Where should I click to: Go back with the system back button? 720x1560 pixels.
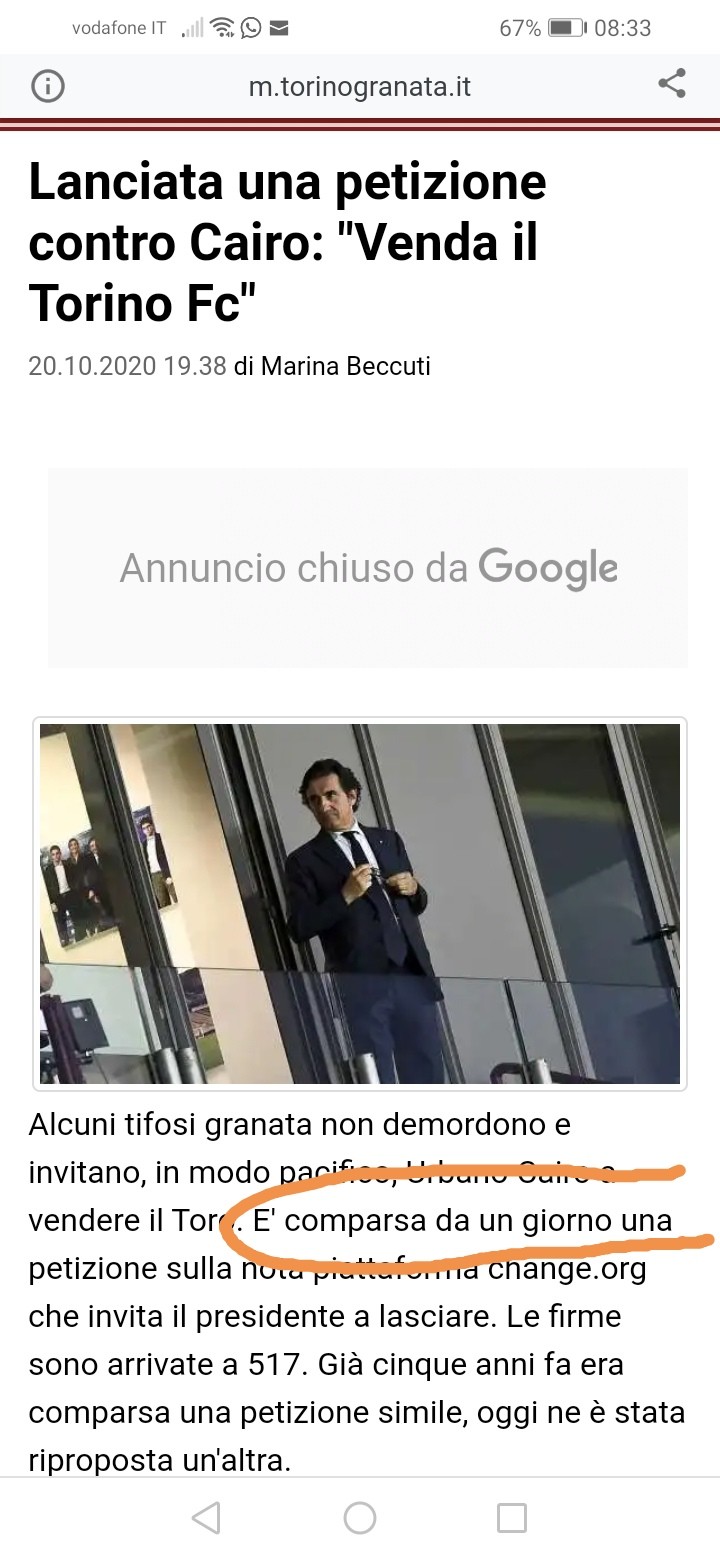206,1518
